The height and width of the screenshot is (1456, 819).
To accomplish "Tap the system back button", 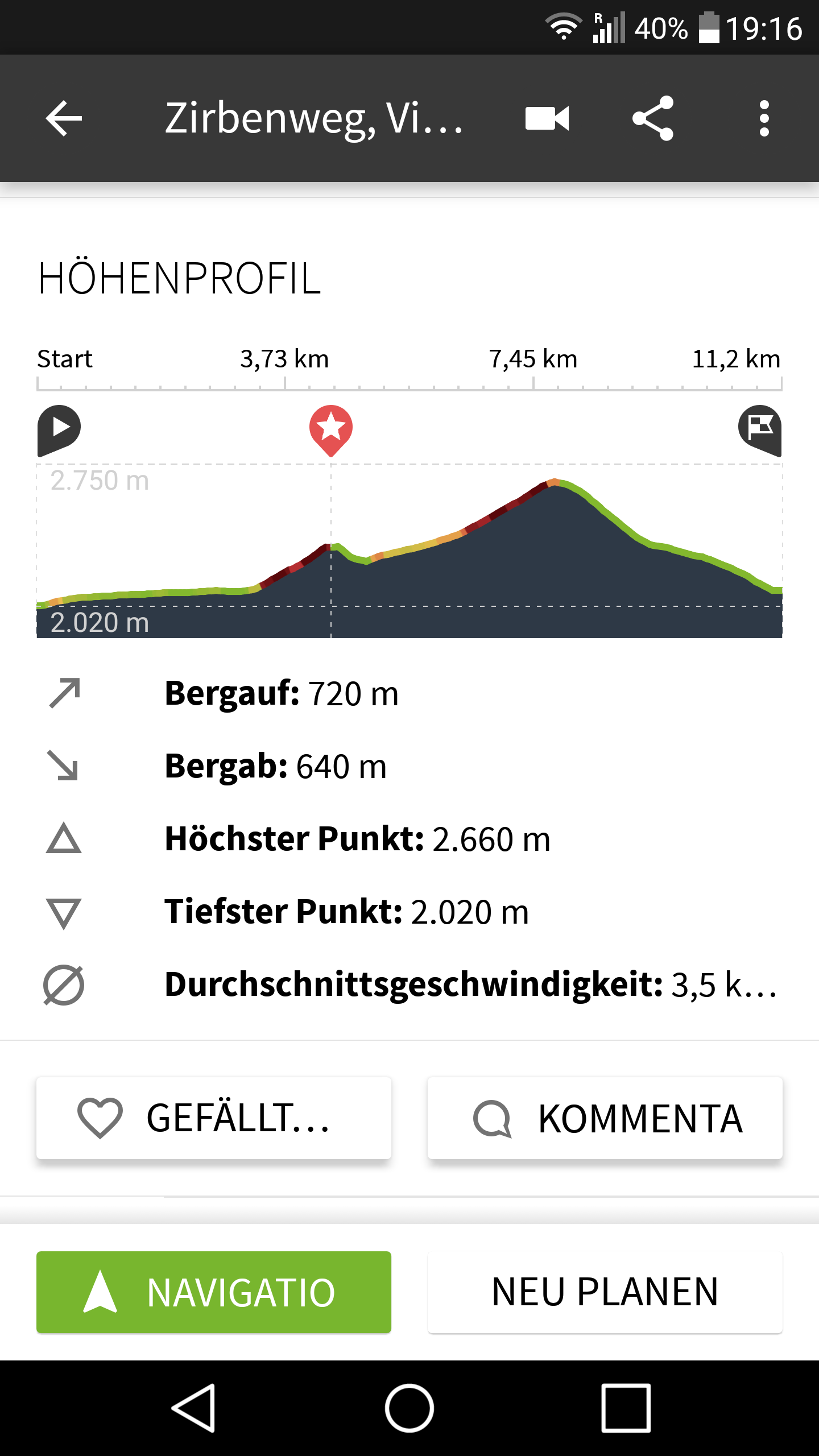I will [193, 1408].
